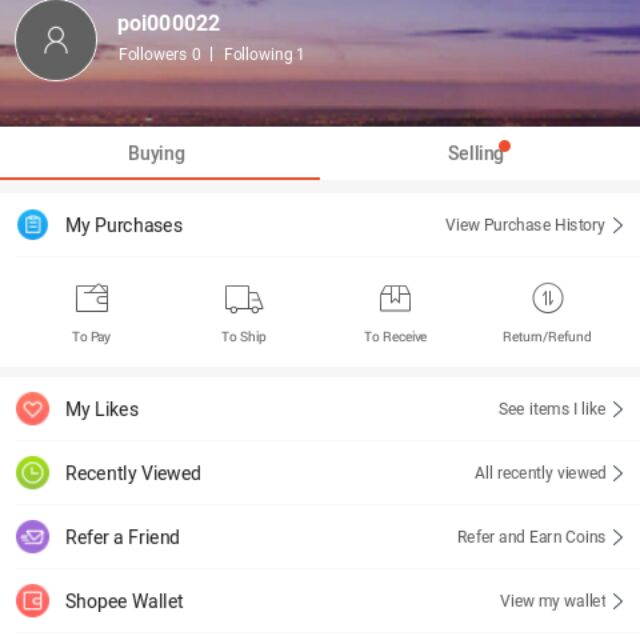The image size is (640, 640).
Task: Switch to the Selling tab
Action: (476, 153)
